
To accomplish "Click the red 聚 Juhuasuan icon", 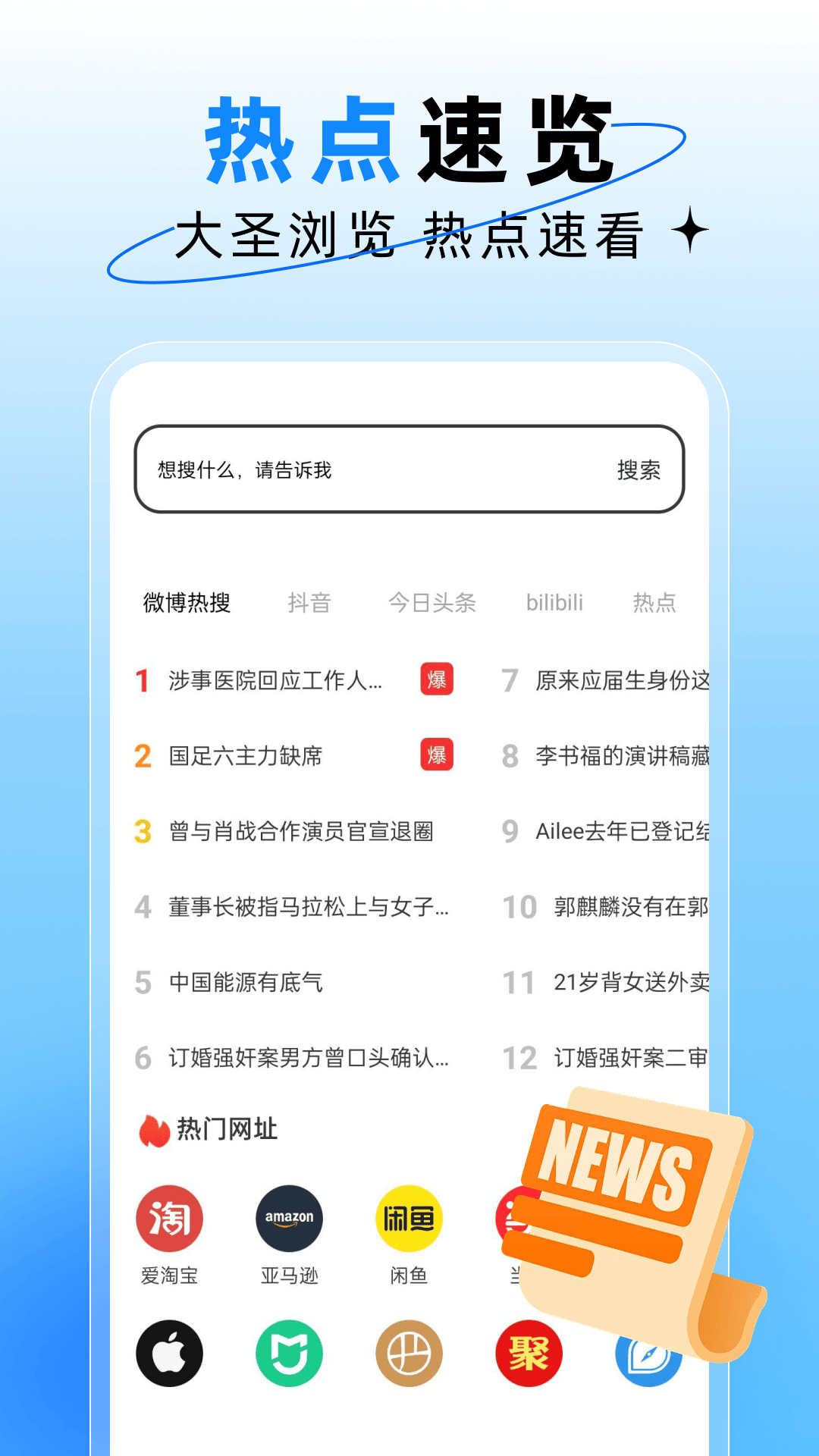I will (529, 1354).
